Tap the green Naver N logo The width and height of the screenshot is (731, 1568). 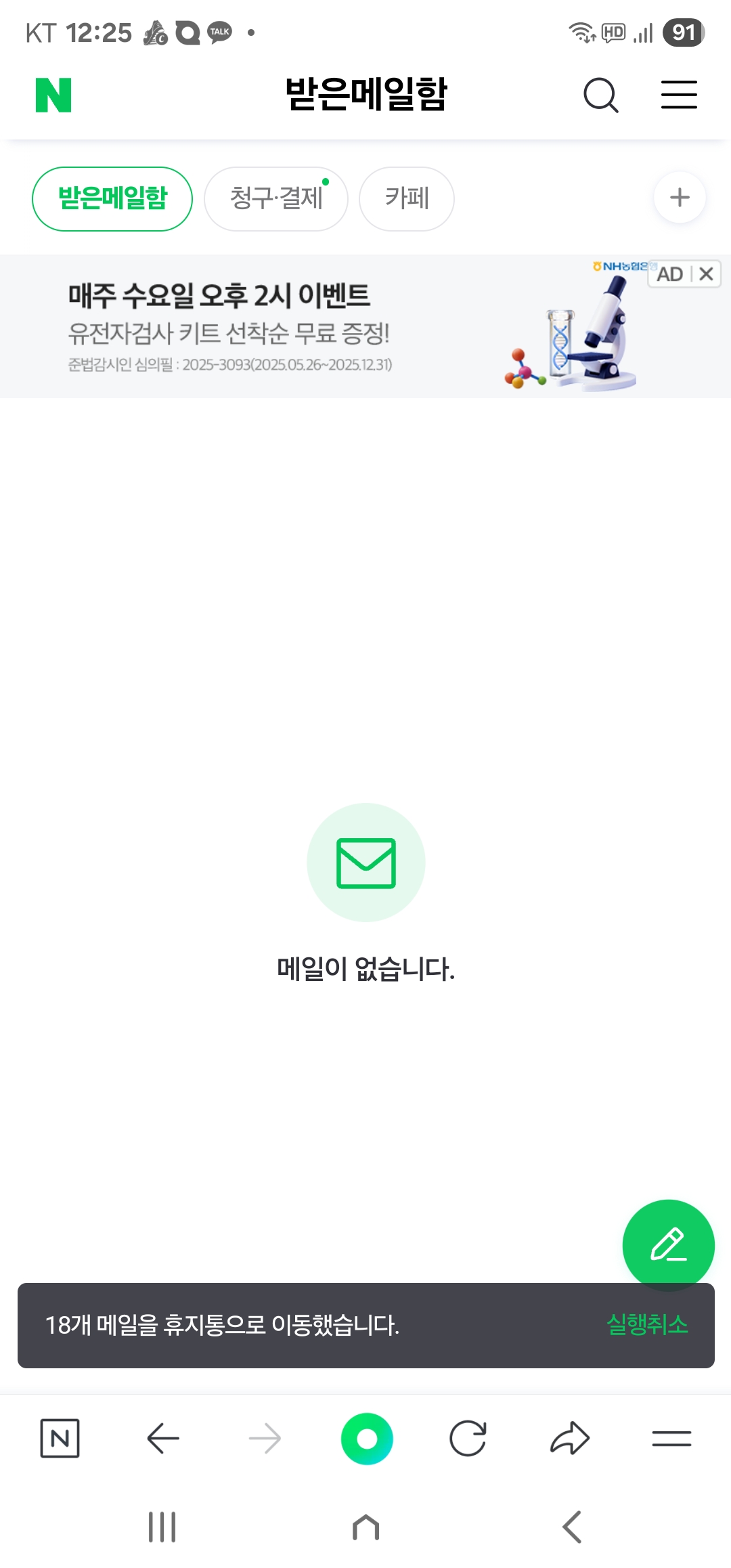tap(53, 95)
